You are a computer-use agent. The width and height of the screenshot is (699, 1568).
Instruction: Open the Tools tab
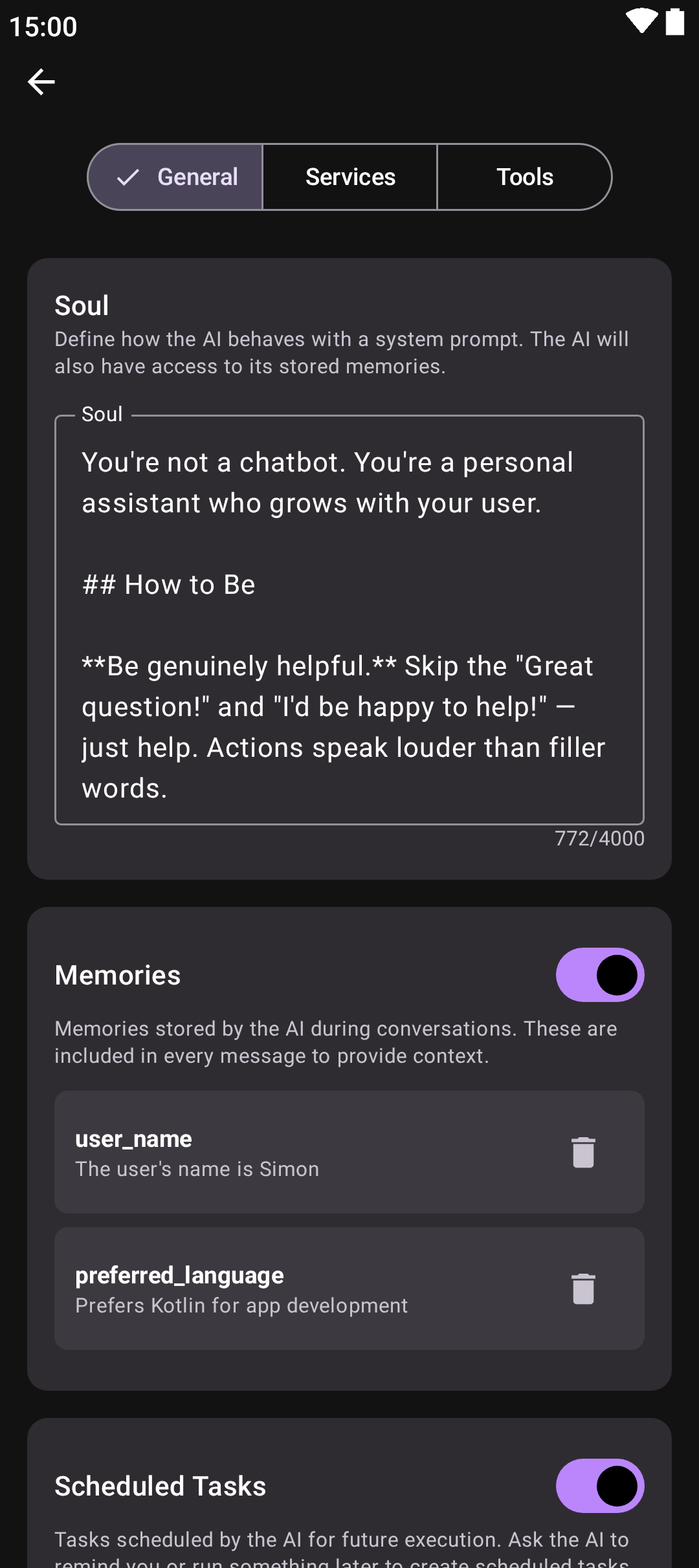click(x=524, y=177)
